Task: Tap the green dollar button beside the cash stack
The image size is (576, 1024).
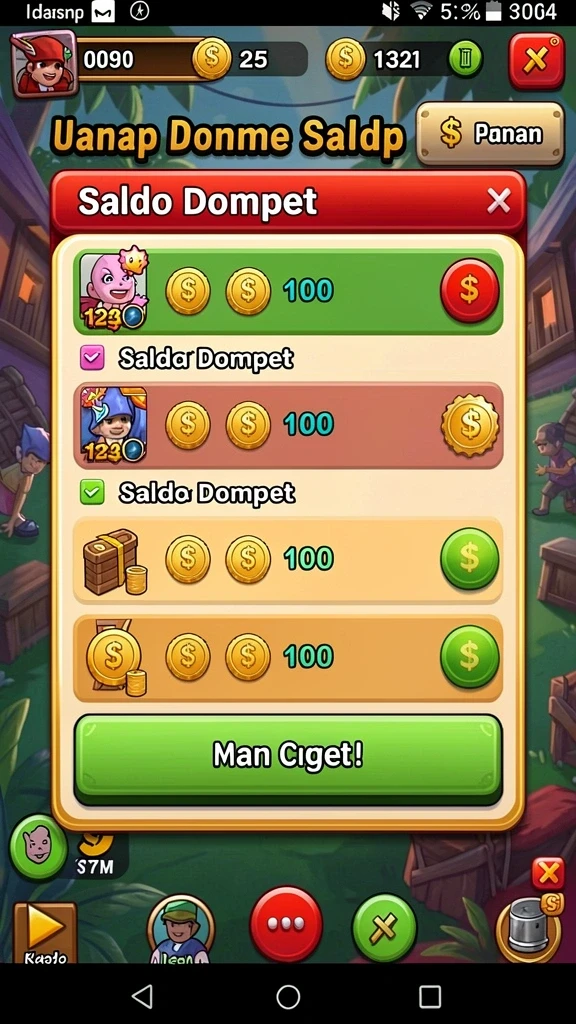Action: [470, 558]
